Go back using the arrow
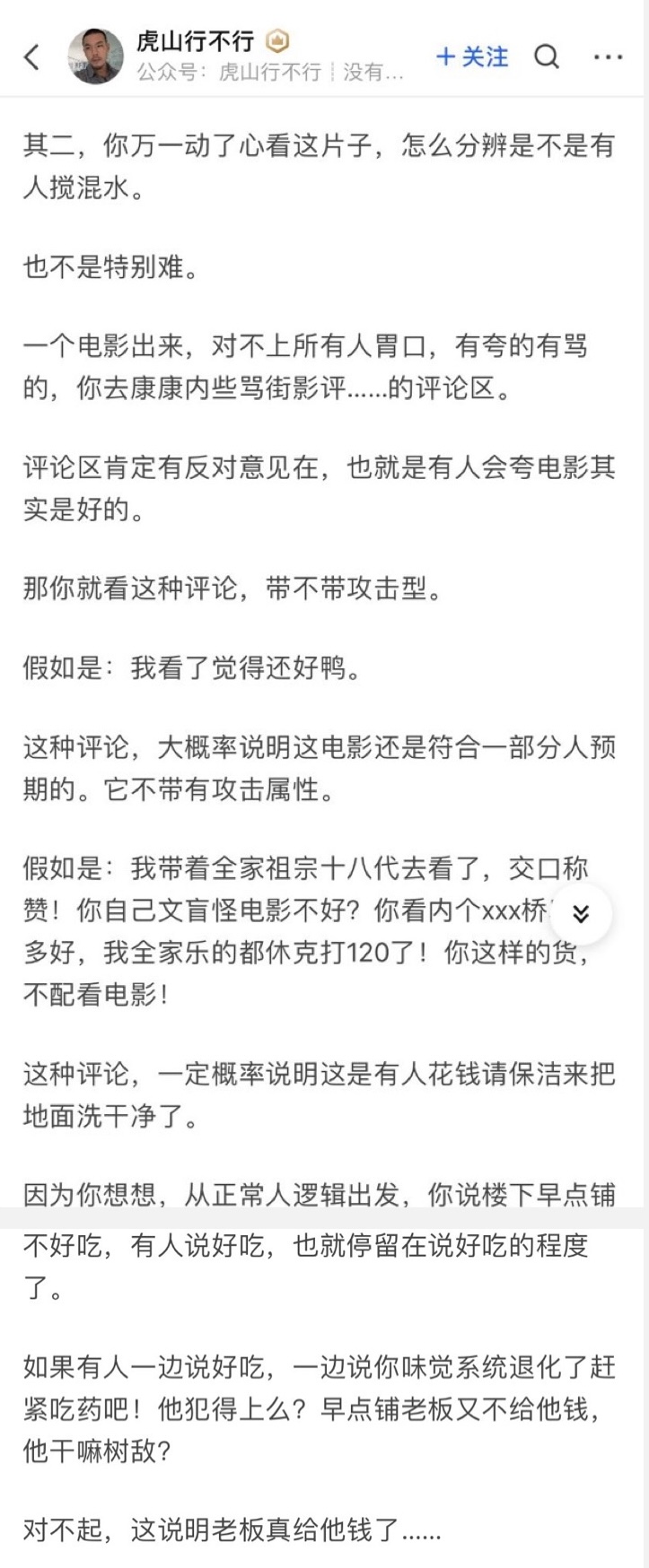The height and width of the screenshot is (1568, 649). (x=32, y=57)
